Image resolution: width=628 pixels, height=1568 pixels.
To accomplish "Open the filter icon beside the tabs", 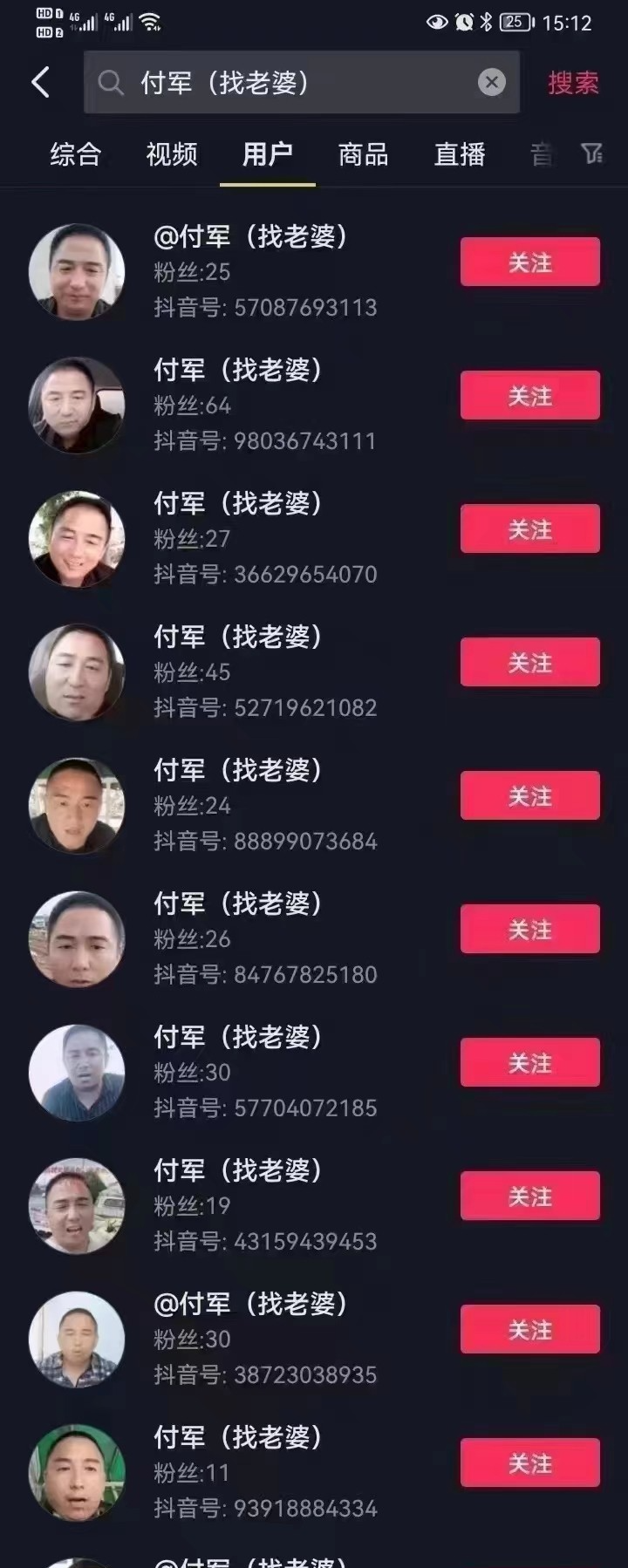I will tap(592, 154).
